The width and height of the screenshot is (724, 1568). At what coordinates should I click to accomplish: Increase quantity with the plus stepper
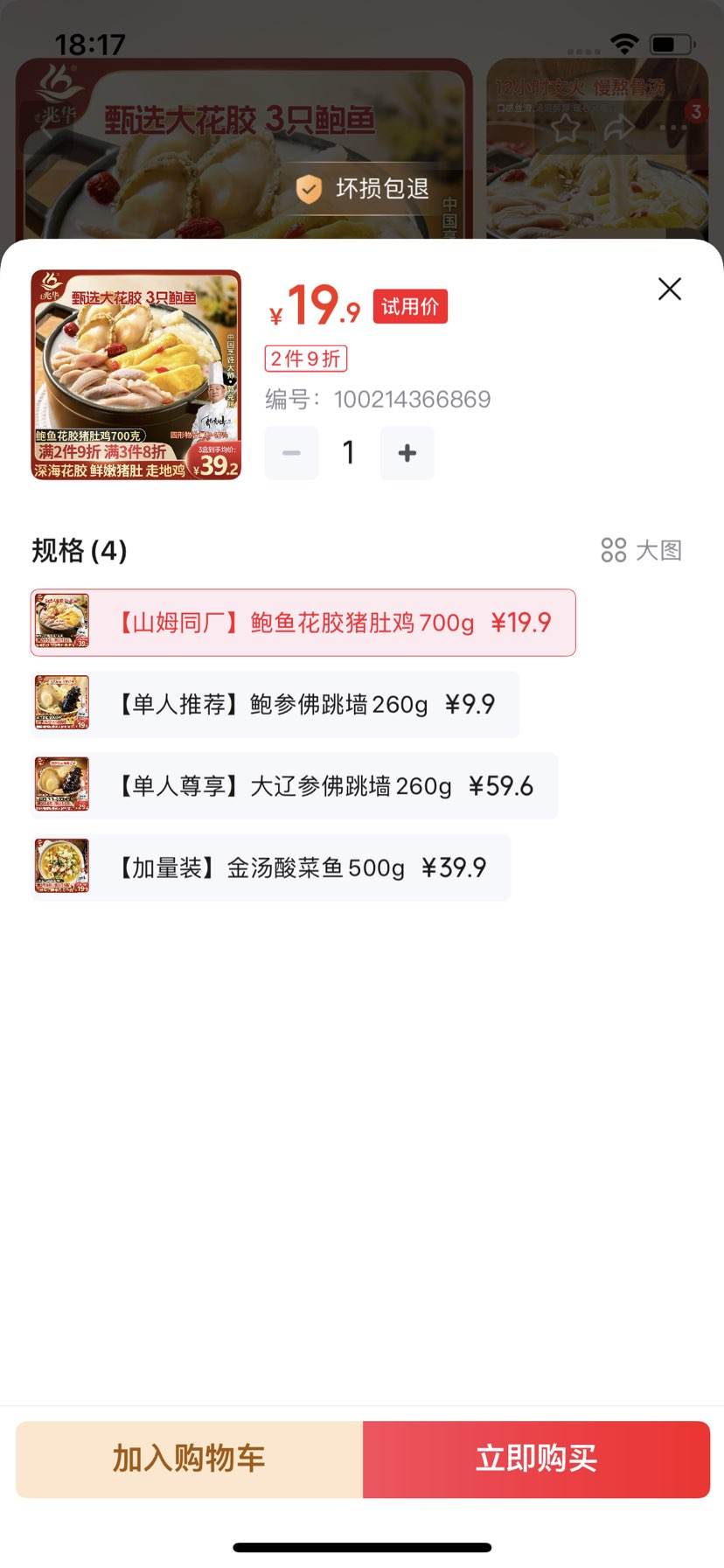[407, 453]
